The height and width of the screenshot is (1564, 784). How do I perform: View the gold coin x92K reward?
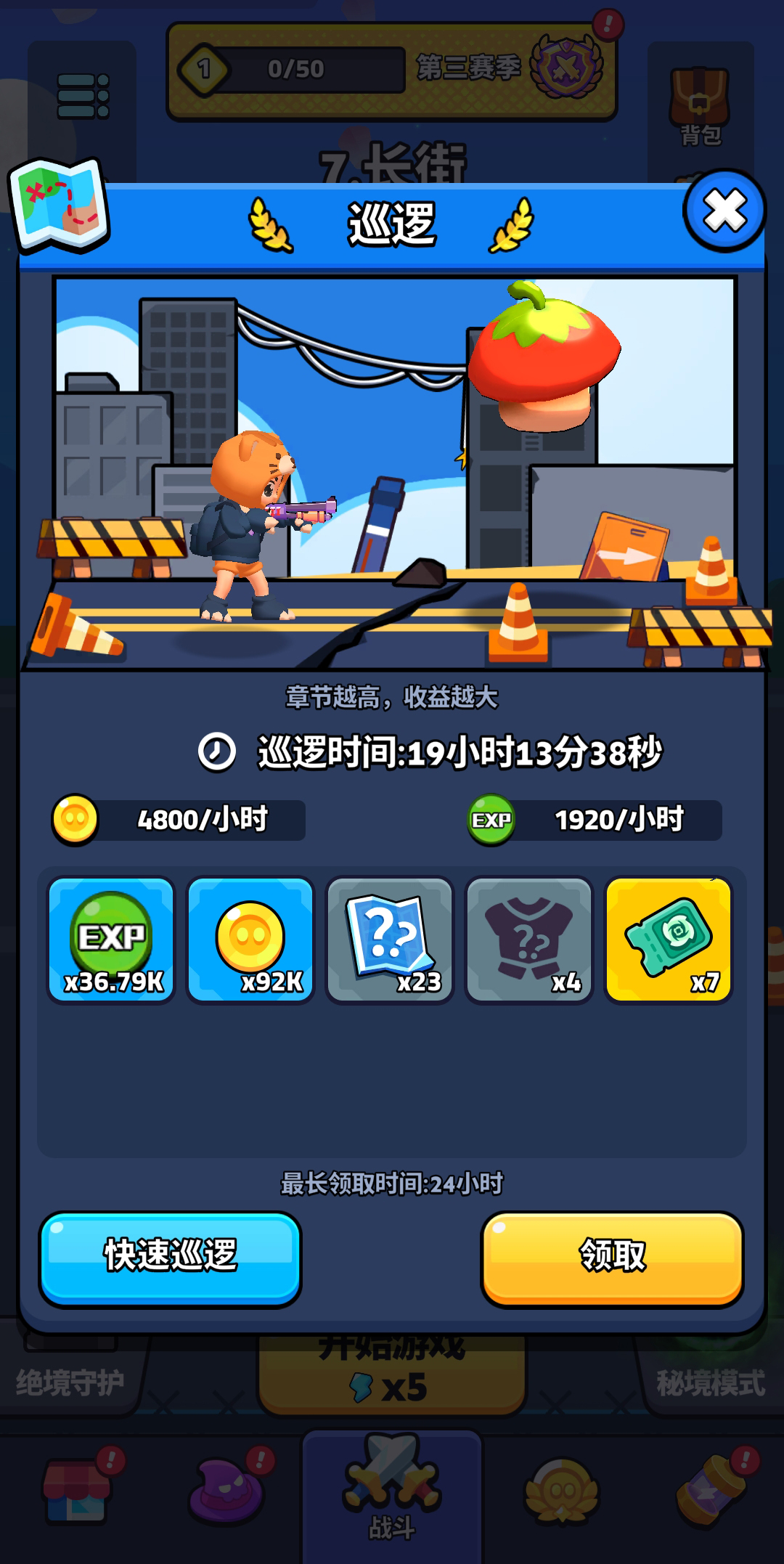click(x=250, y=940)
